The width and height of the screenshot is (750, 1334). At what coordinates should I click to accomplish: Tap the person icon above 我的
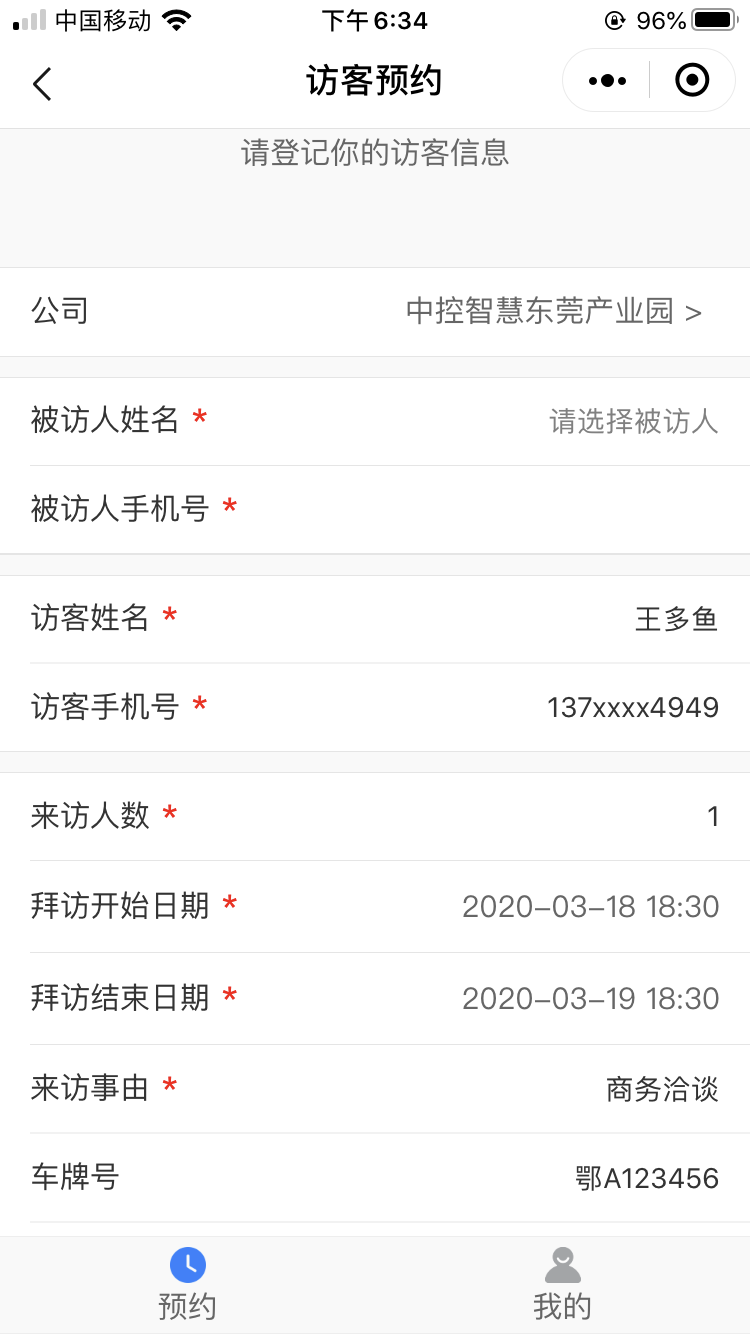[x=563, y=1263]
